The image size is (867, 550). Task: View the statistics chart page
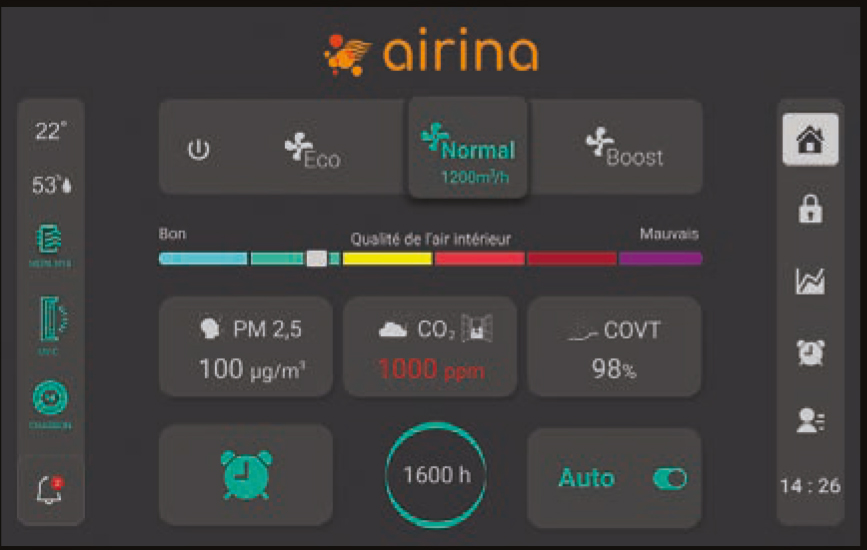[x=810, y=281]
